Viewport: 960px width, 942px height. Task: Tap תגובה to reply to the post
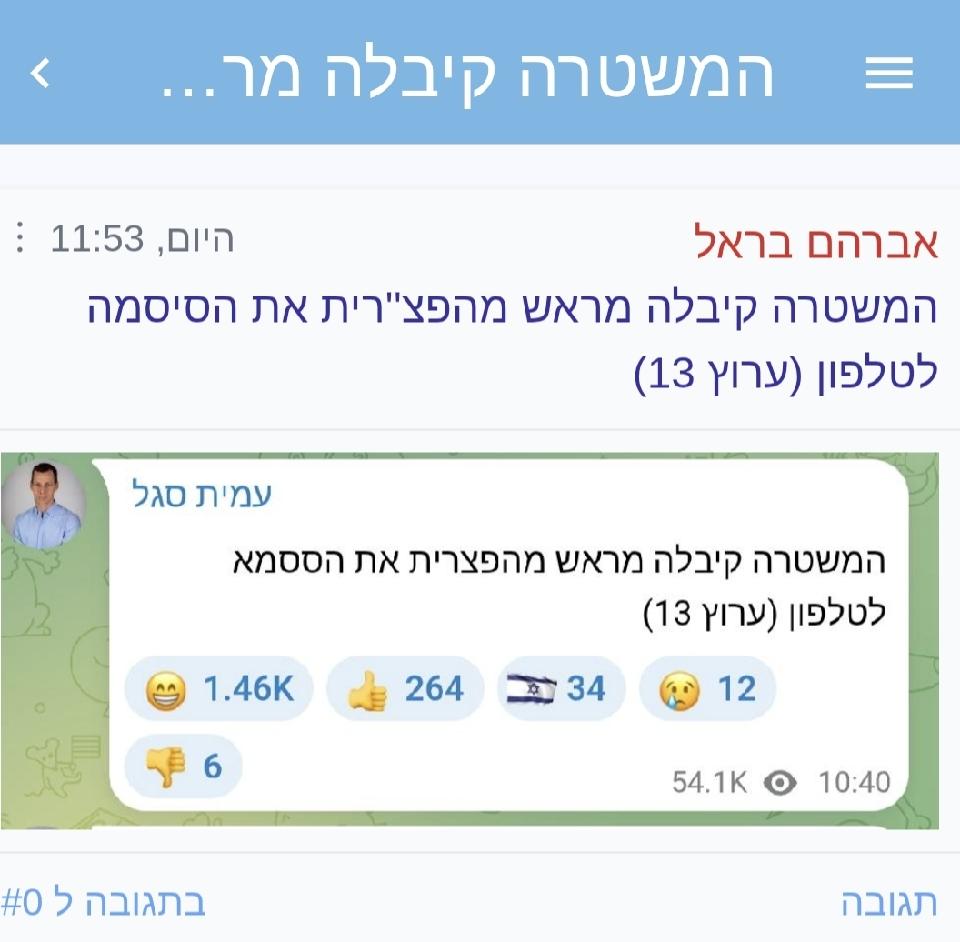889,902
